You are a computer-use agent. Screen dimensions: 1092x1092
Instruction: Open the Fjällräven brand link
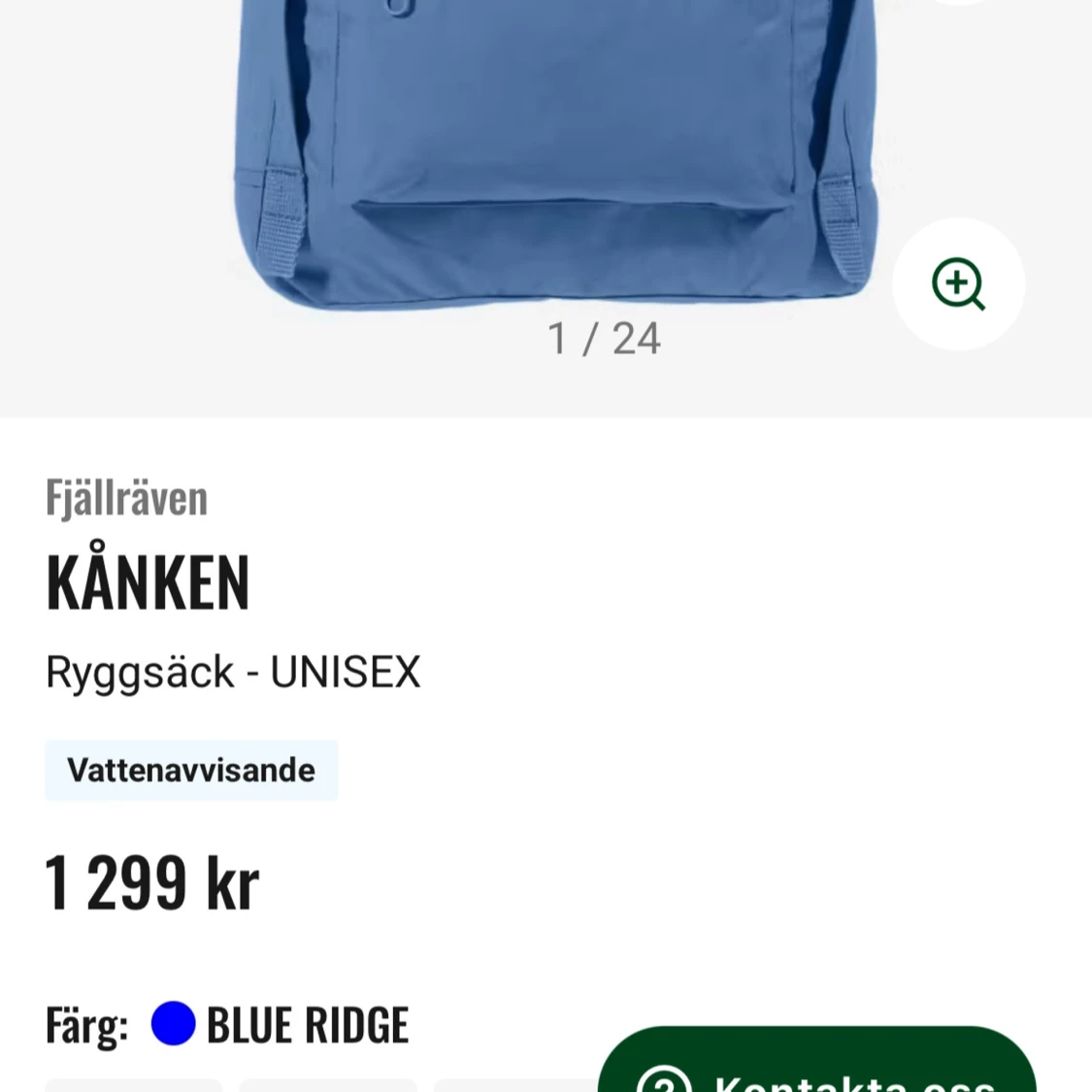tap(126, 498)
